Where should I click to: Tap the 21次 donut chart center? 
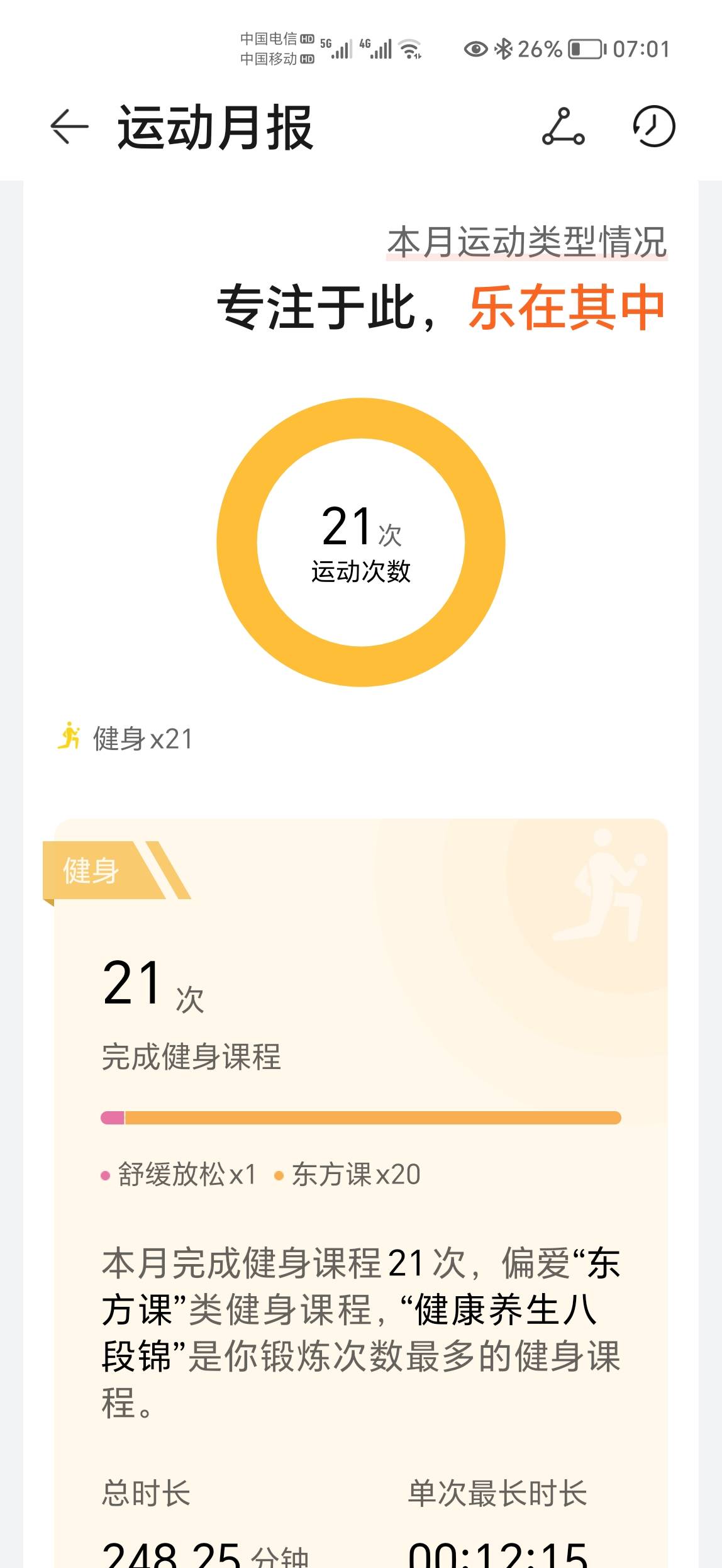point(361,544)
